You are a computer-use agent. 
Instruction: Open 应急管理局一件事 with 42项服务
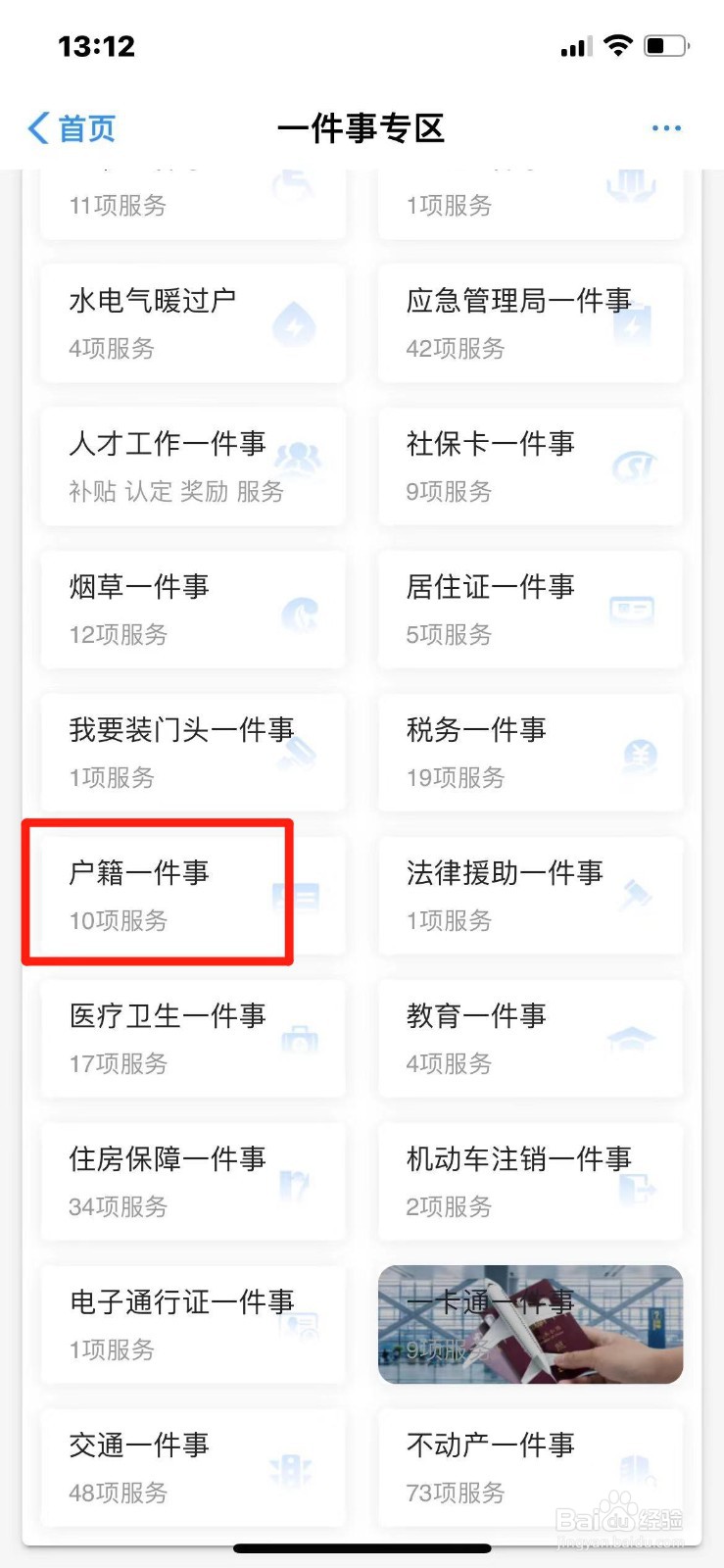530,323
